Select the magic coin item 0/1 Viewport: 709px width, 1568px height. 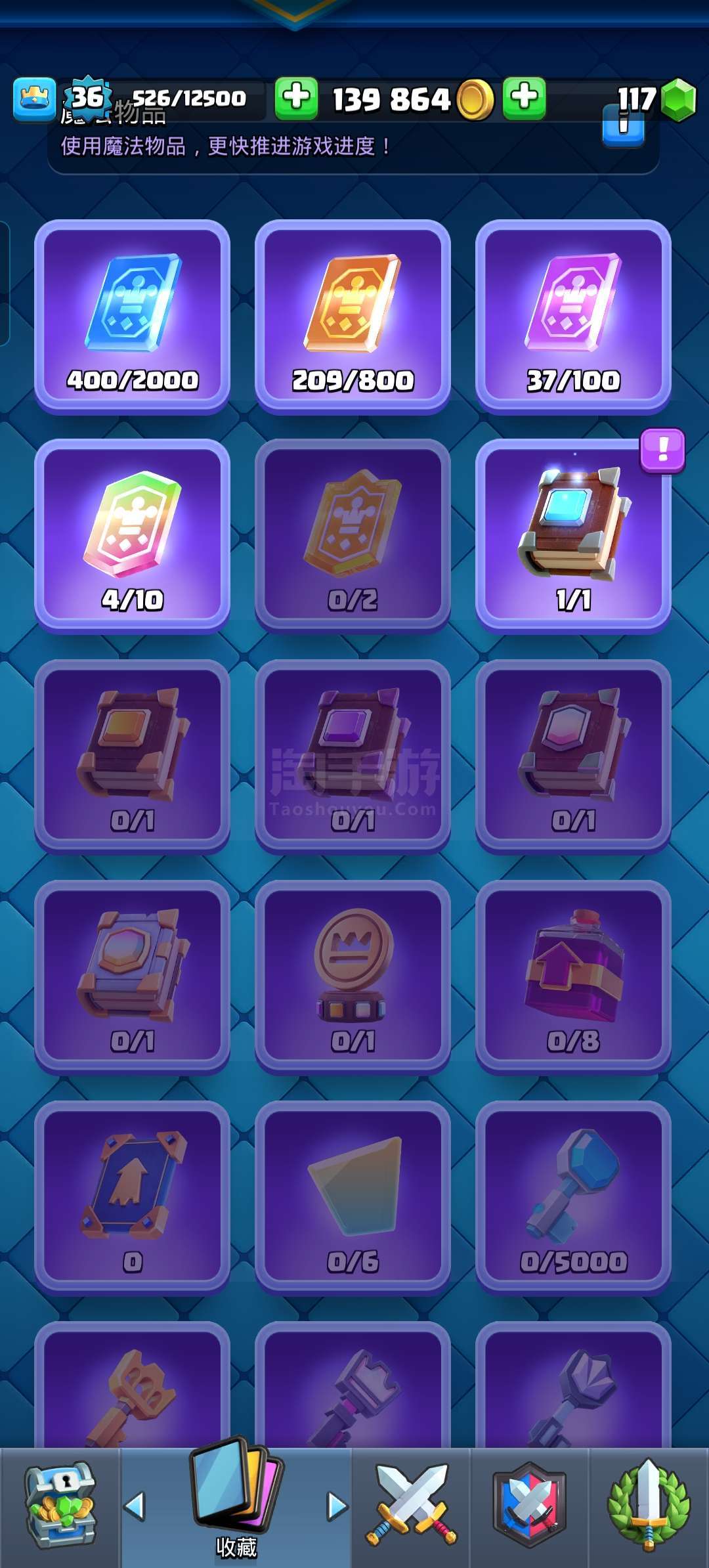[353, 976]
